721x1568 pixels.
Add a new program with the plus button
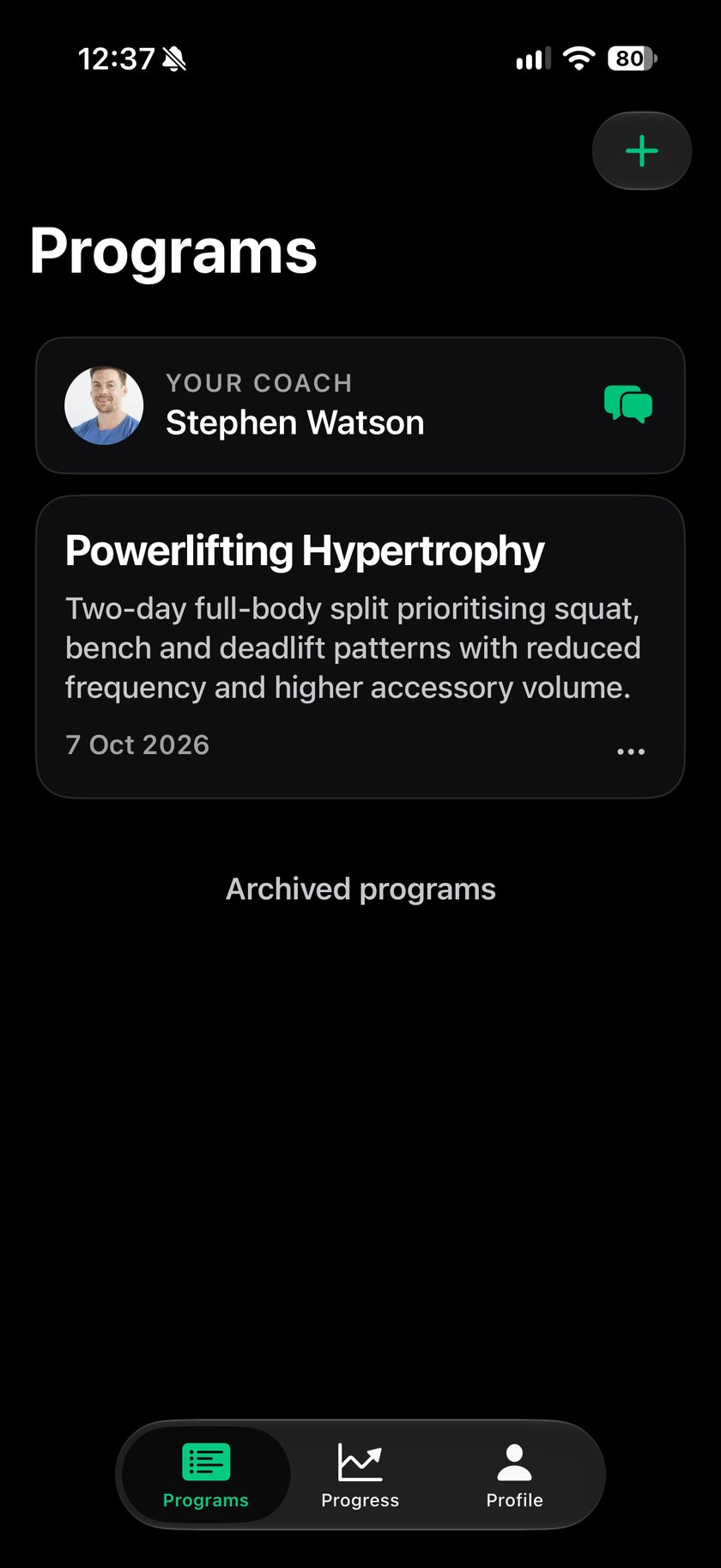coord(641,151)
